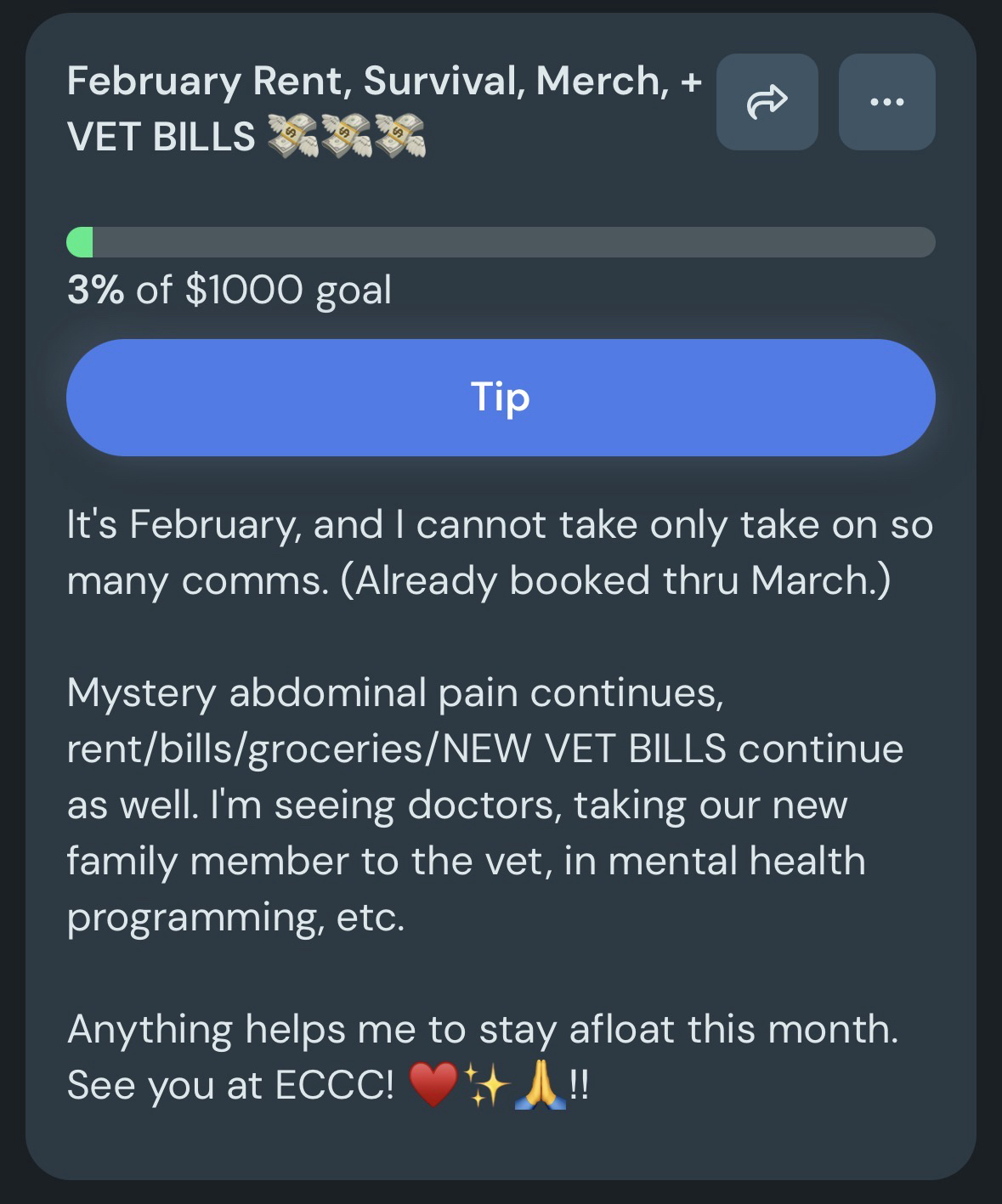
Task: Open the three-dot overflow menu
Action: pyautogui.click(x=886, y=102)
